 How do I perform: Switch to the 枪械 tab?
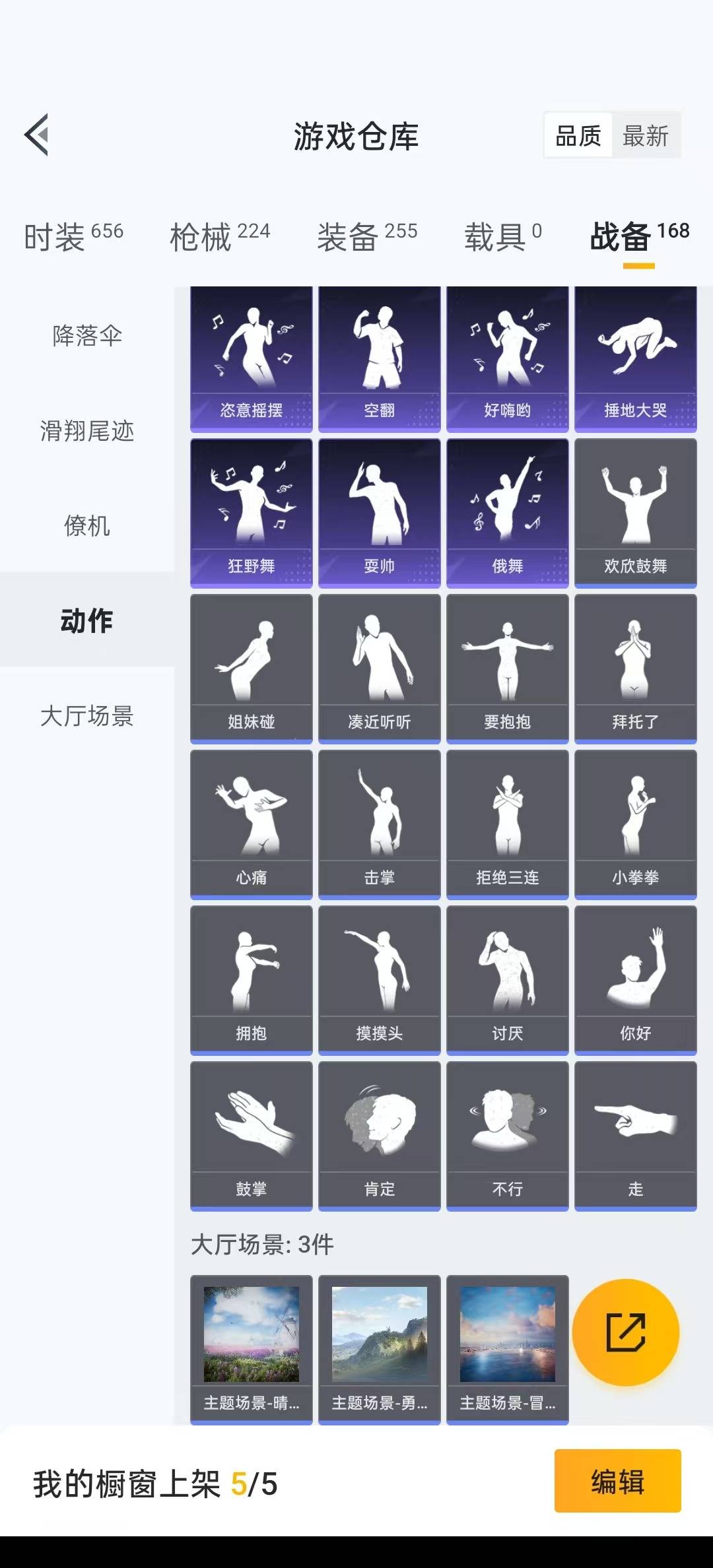pos(220,236)
